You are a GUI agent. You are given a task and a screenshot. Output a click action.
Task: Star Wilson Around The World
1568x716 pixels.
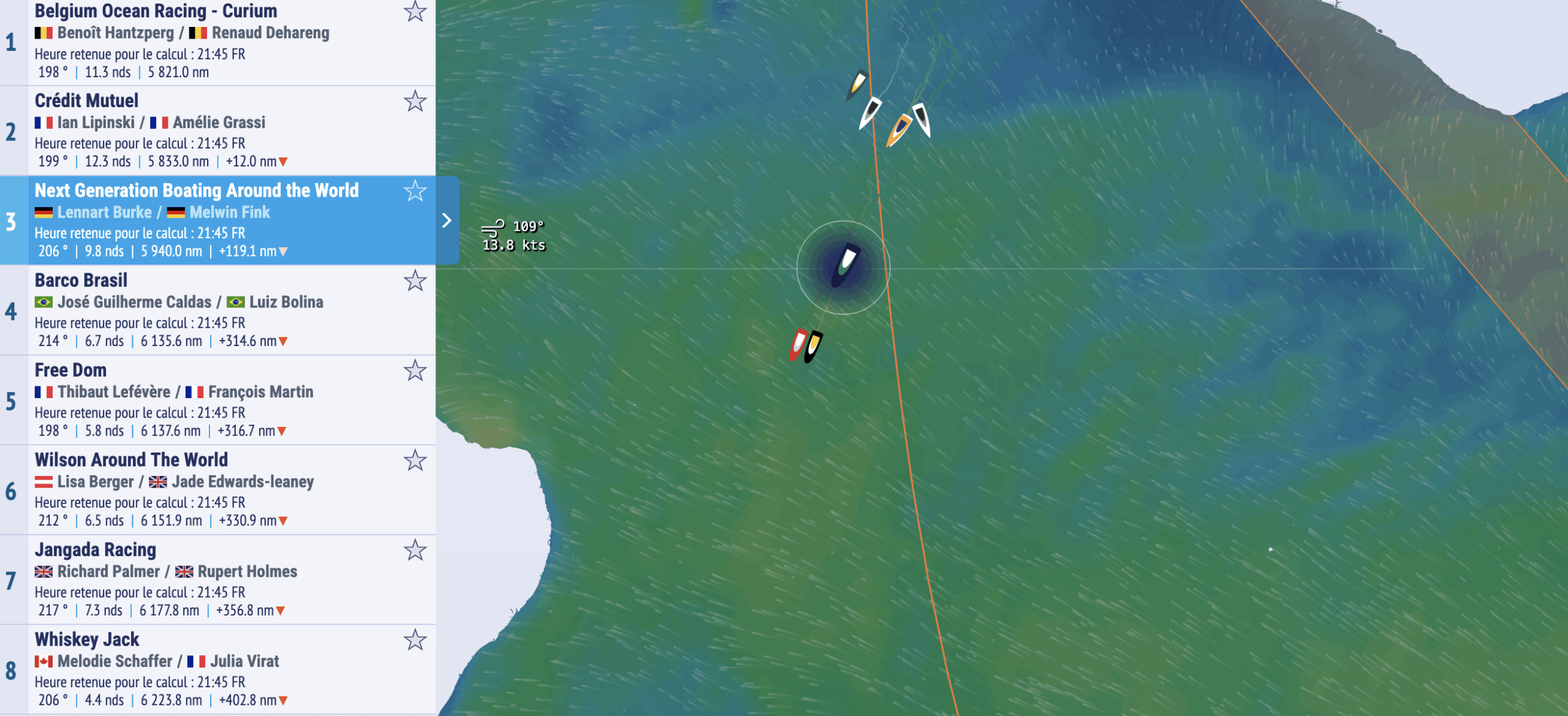tap(415, 461)
